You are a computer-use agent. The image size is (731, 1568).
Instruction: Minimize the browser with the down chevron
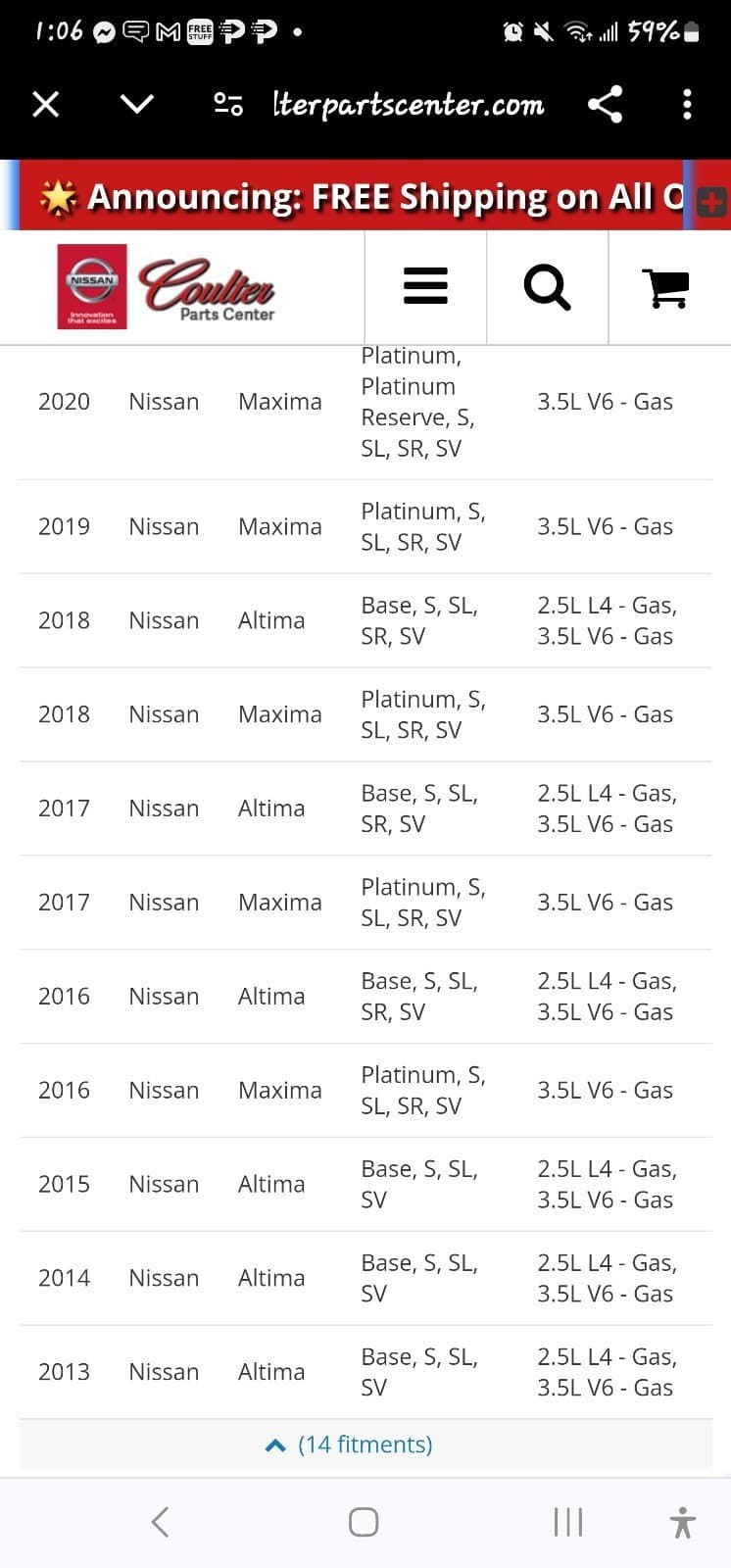(136, 104)
